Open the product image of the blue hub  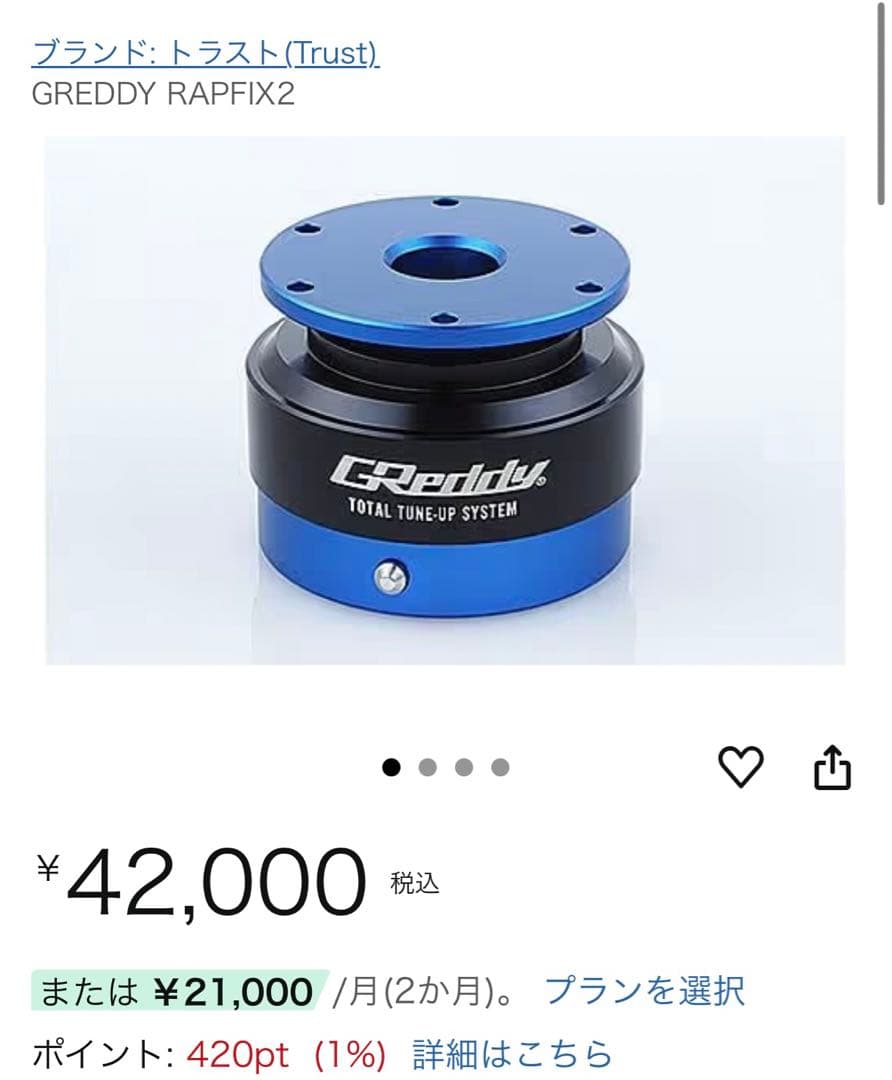[x=446, y=400]
